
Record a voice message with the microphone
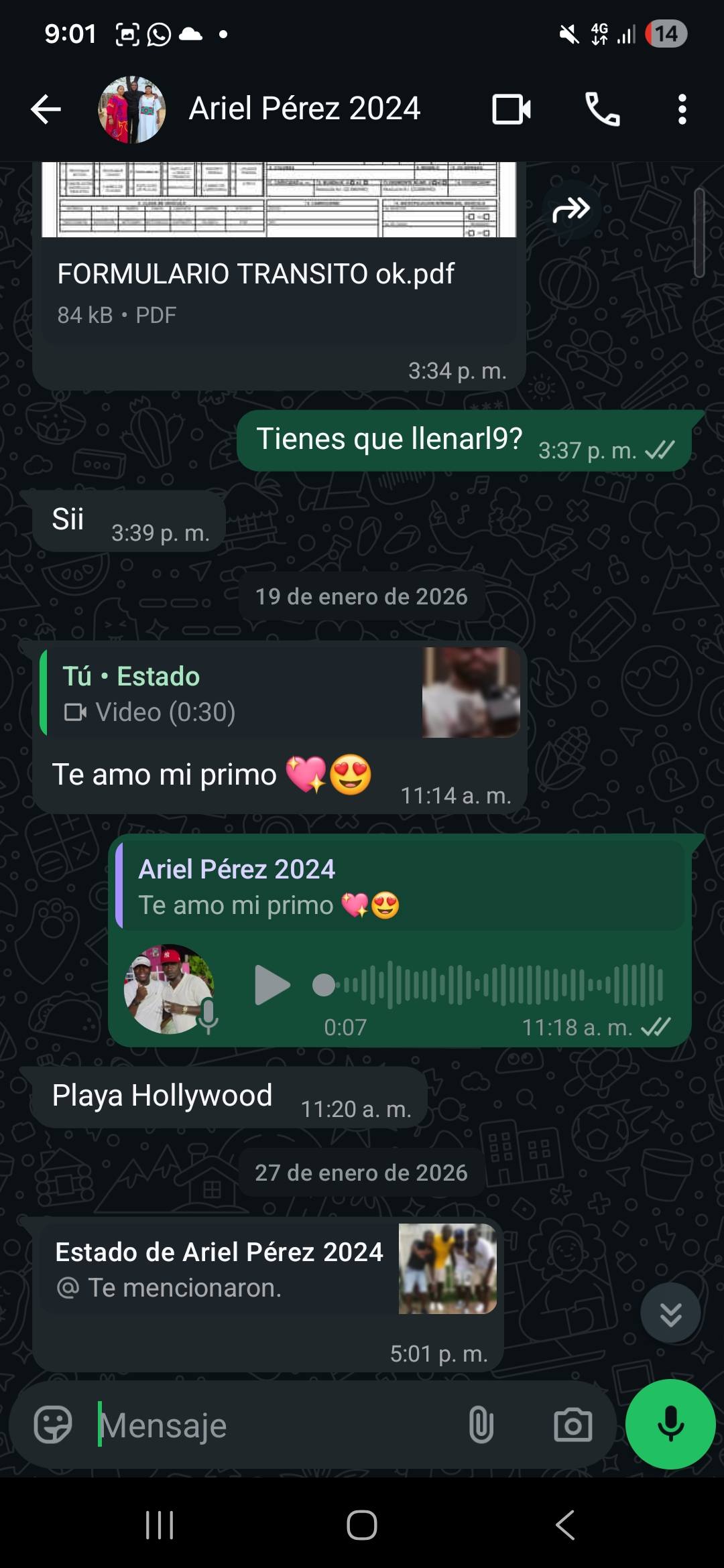670,1425
